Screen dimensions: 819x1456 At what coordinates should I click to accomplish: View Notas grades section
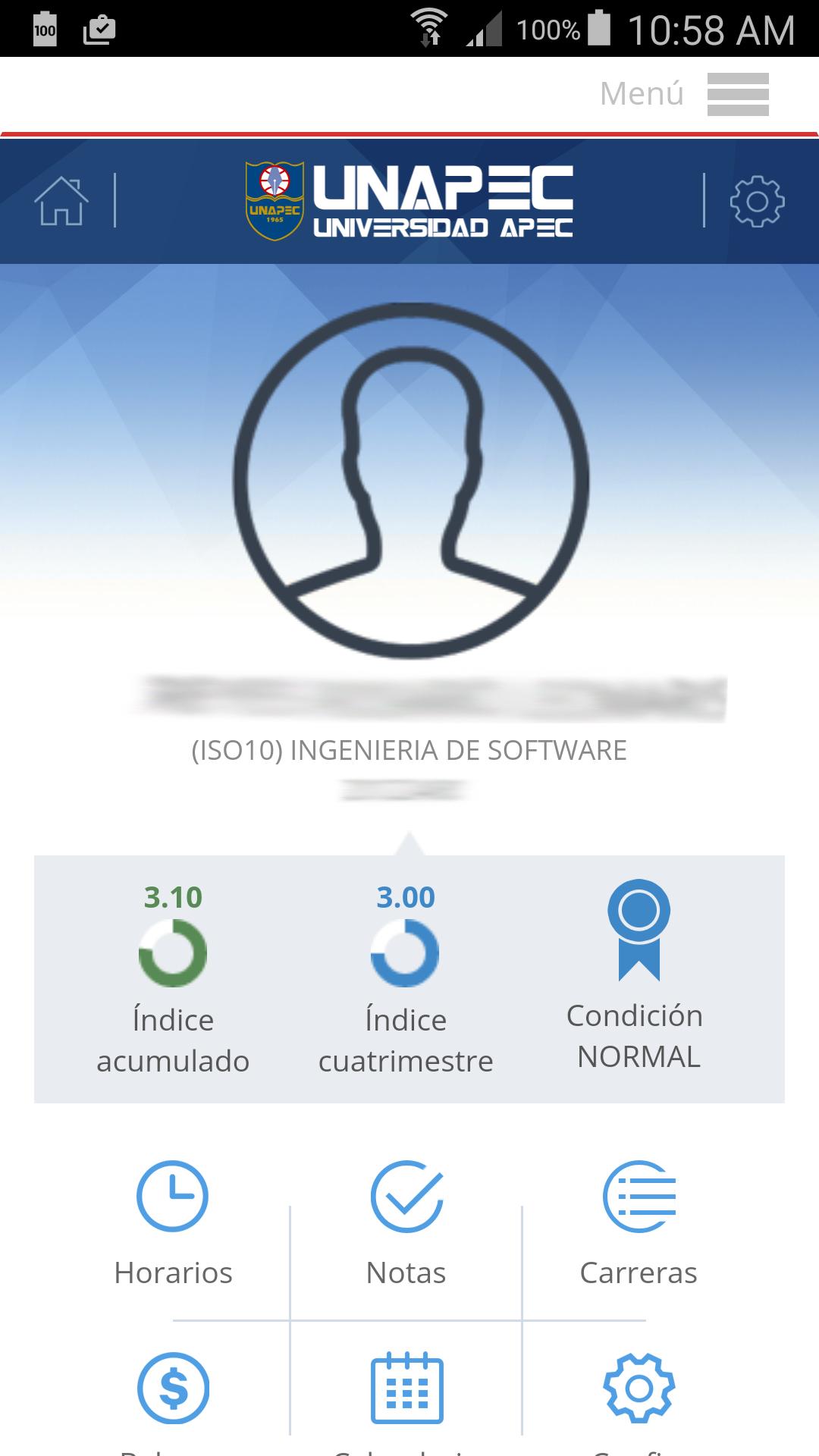pyautogui.click(x=406, y=1222)
